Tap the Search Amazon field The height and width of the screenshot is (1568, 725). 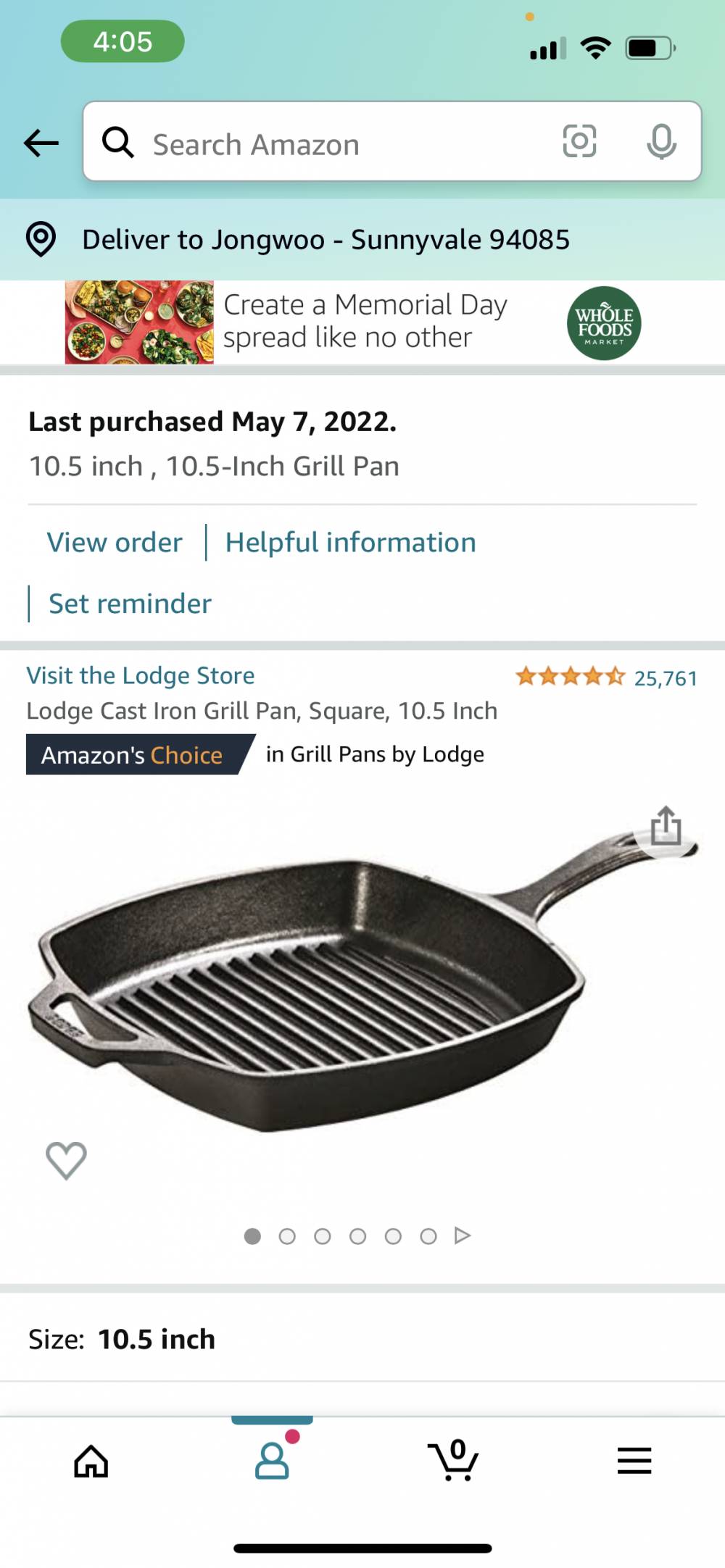click(326, 143)
